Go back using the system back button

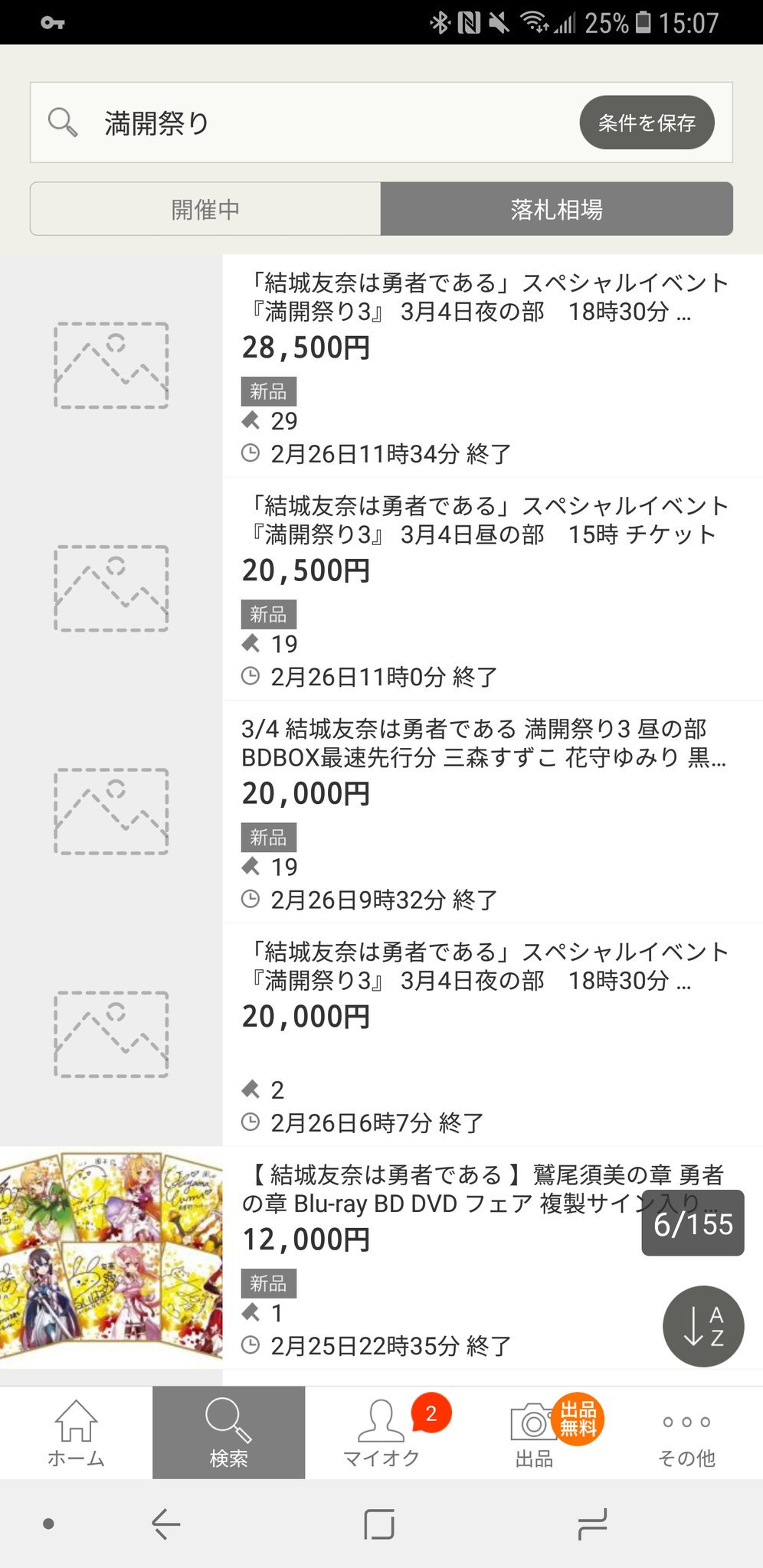point(165,1524)
